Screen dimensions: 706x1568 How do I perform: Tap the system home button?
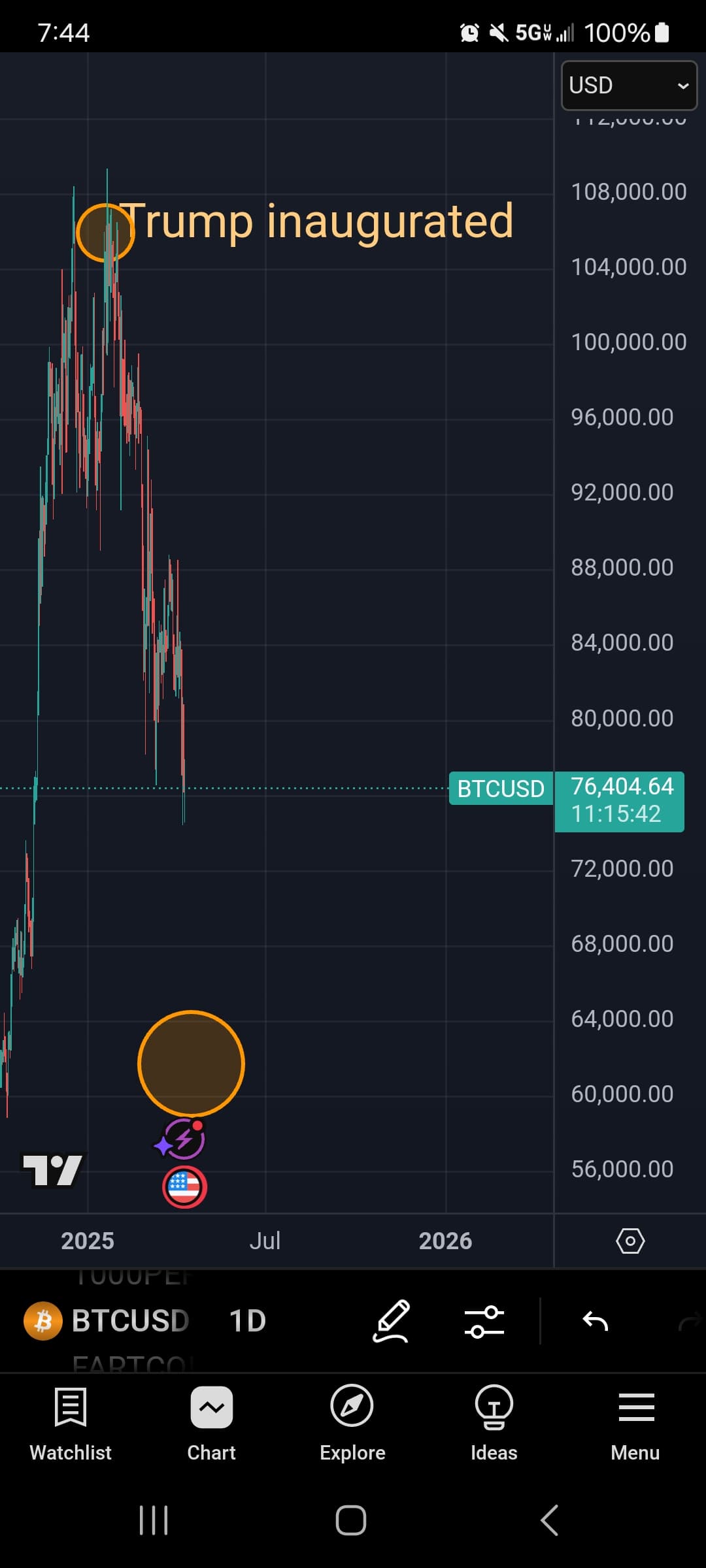click(351, 1520)
